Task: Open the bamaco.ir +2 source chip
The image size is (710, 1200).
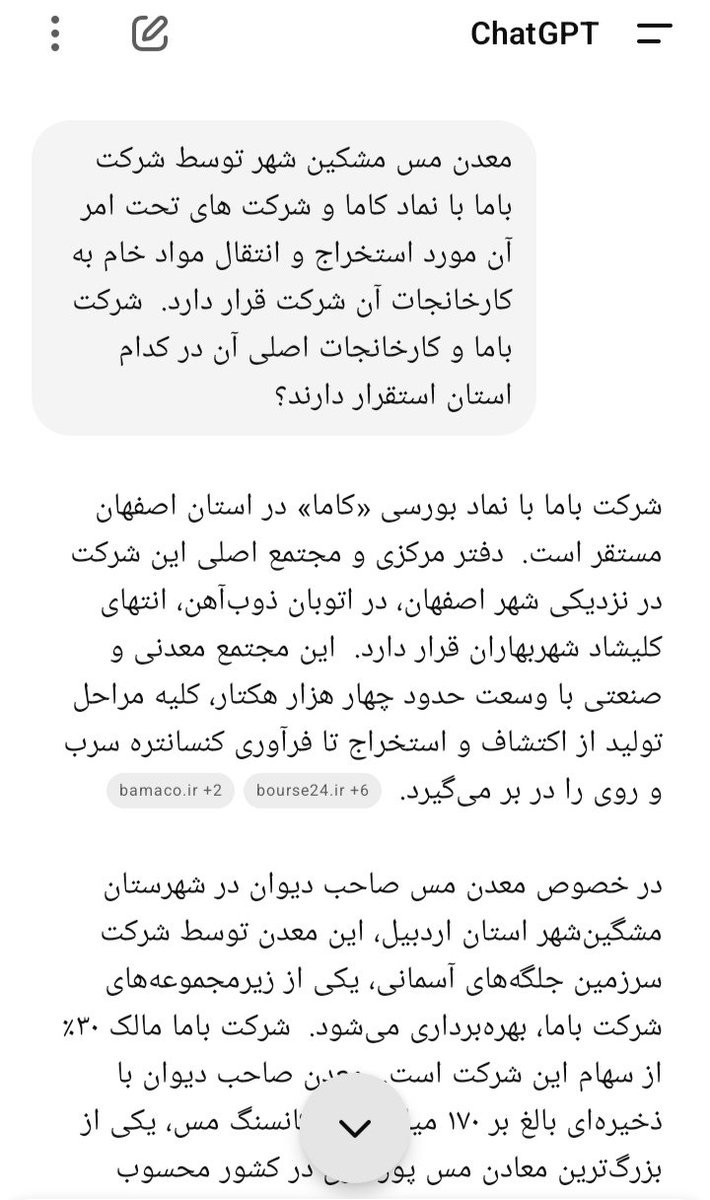Action: (171, 791)
